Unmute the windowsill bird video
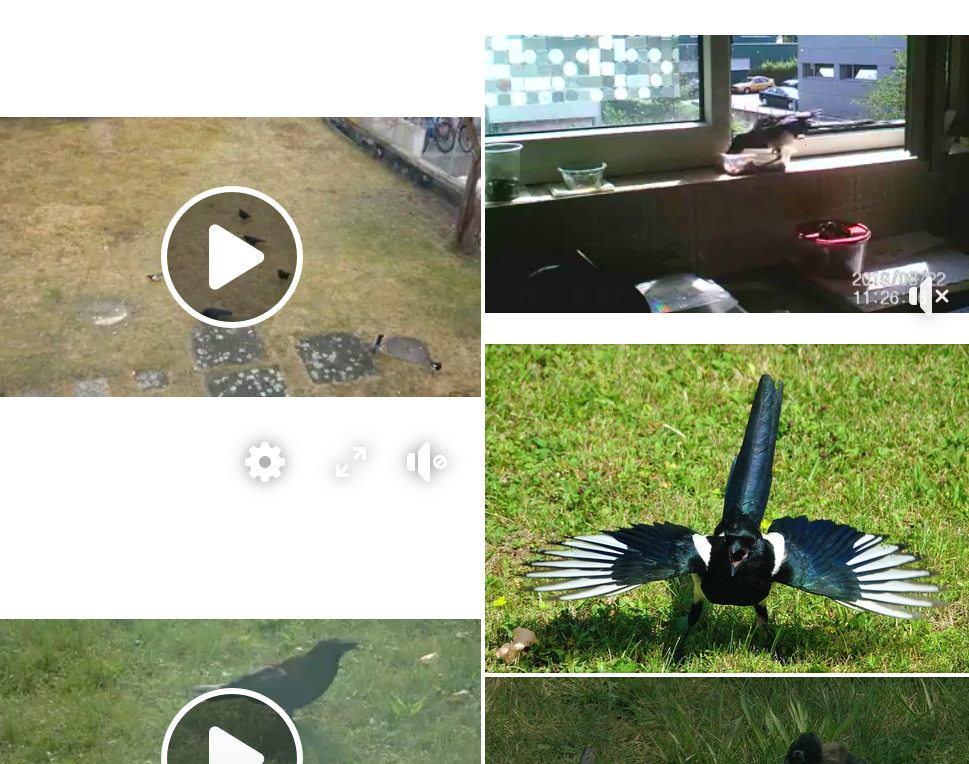Viewport: 969px width, 764px height. coord(929,296)
